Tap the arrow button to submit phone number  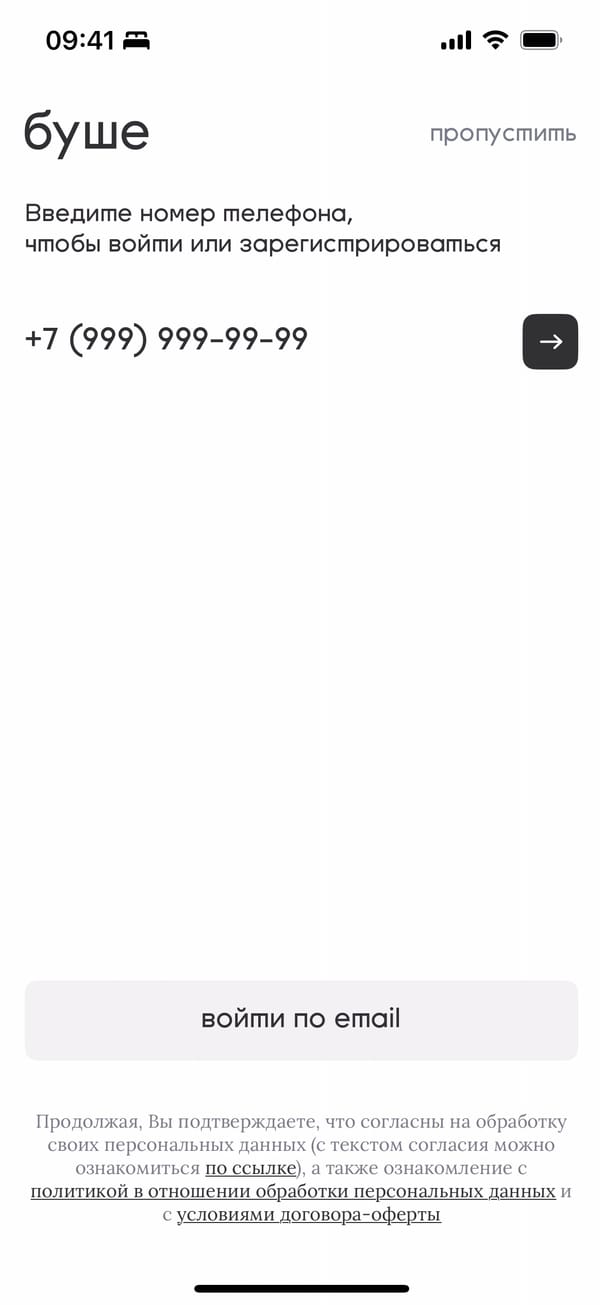[550, 342]
